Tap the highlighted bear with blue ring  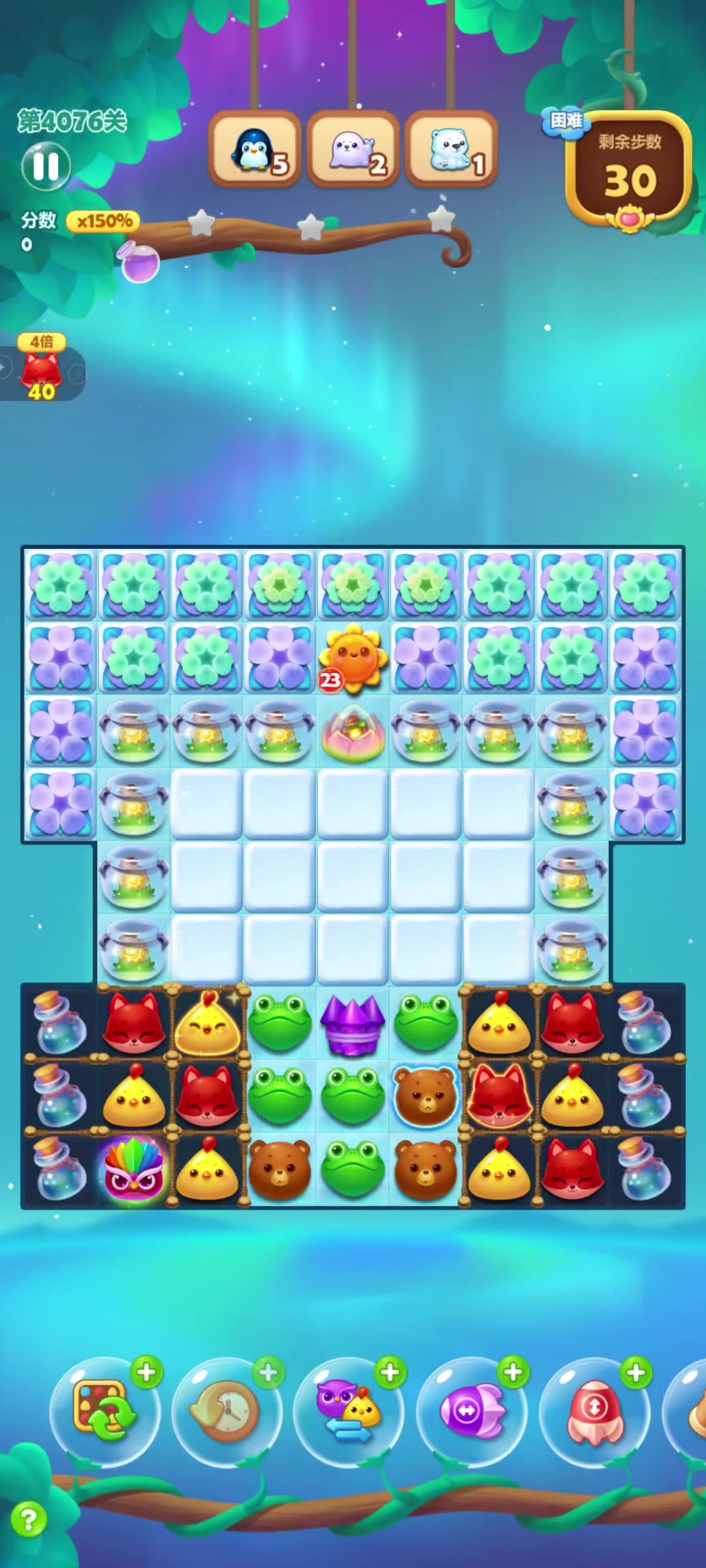(425, 1096)
